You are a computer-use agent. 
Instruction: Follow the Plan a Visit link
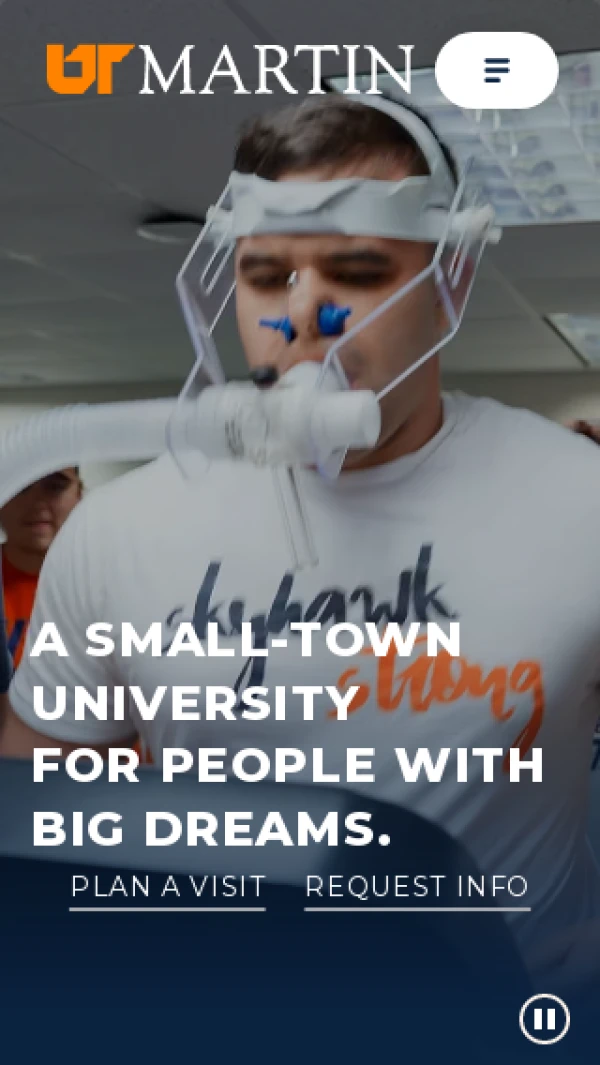[x=168, y=887]
